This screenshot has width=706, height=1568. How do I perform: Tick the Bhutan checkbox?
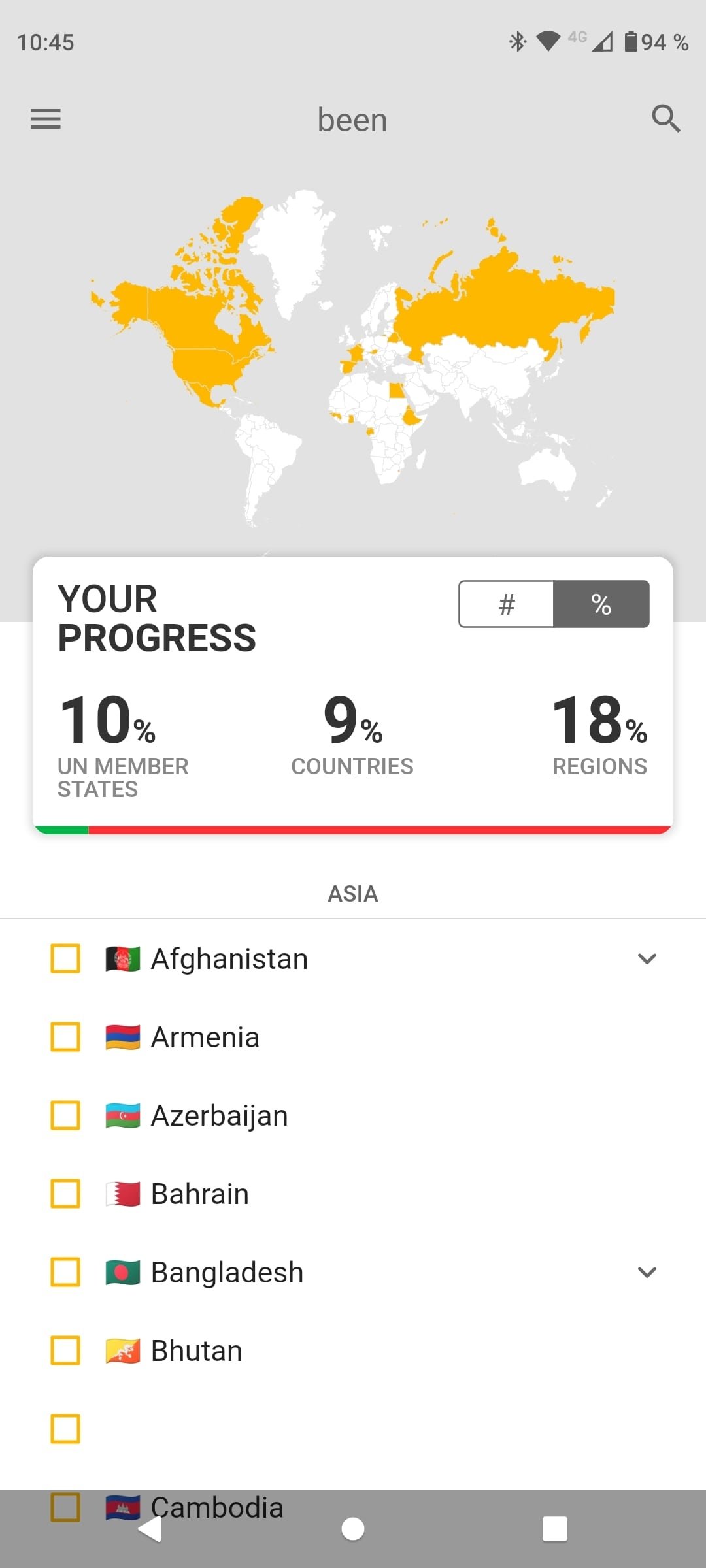click(65, 1350)
